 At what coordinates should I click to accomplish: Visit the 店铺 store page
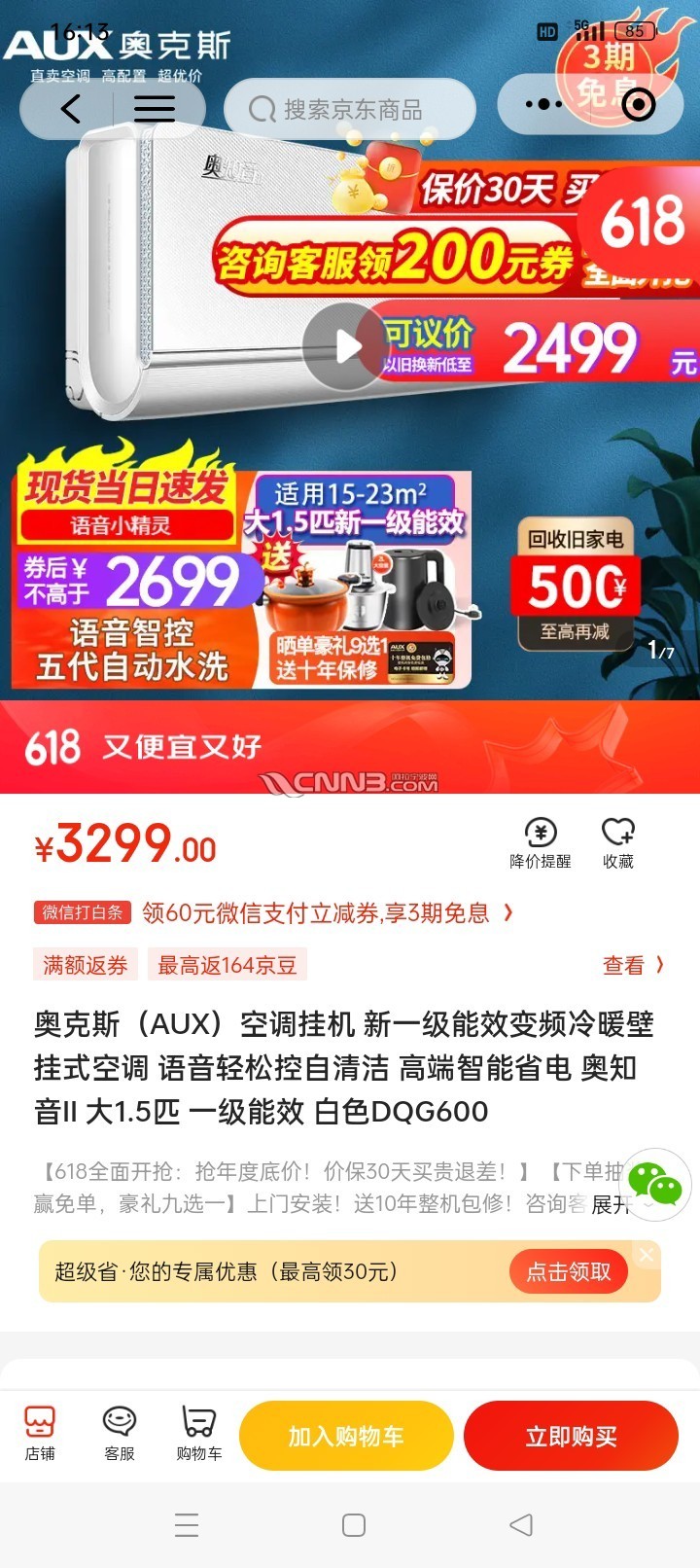[40, 1434]
